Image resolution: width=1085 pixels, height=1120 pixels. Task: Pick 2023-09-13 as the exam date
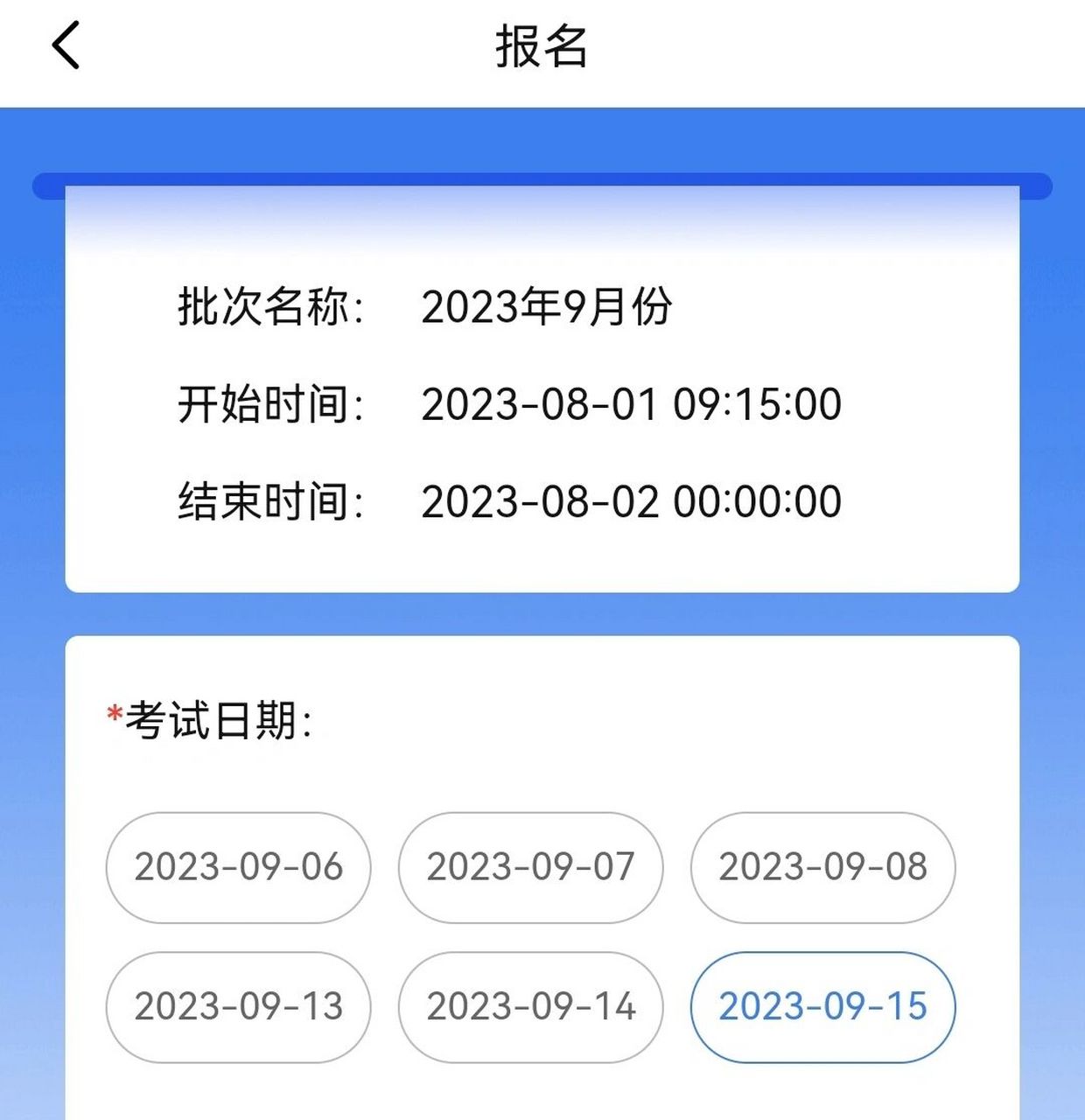point(237,1007)
